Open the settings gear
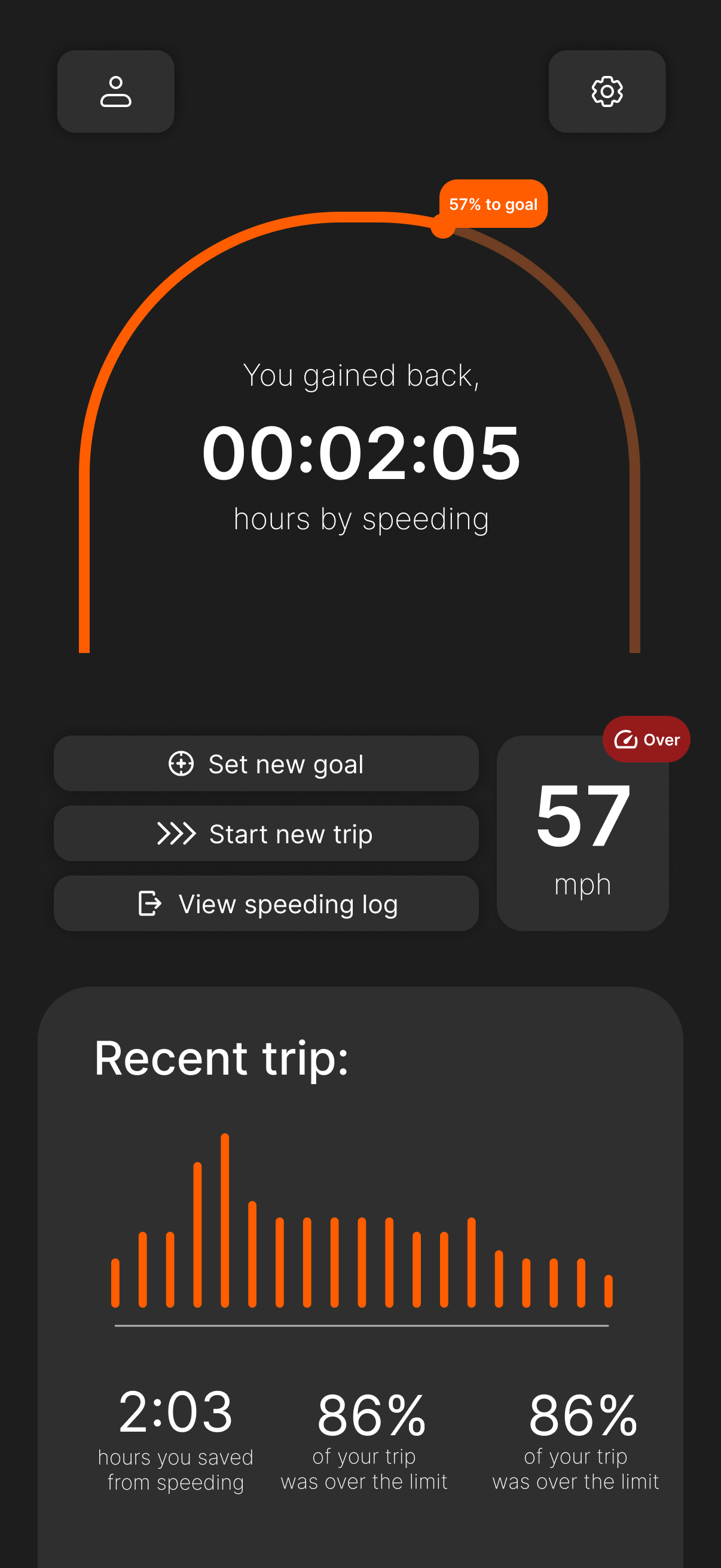Image resolution: width=721 pixels, height=1568 pixels. click(607, 91)
